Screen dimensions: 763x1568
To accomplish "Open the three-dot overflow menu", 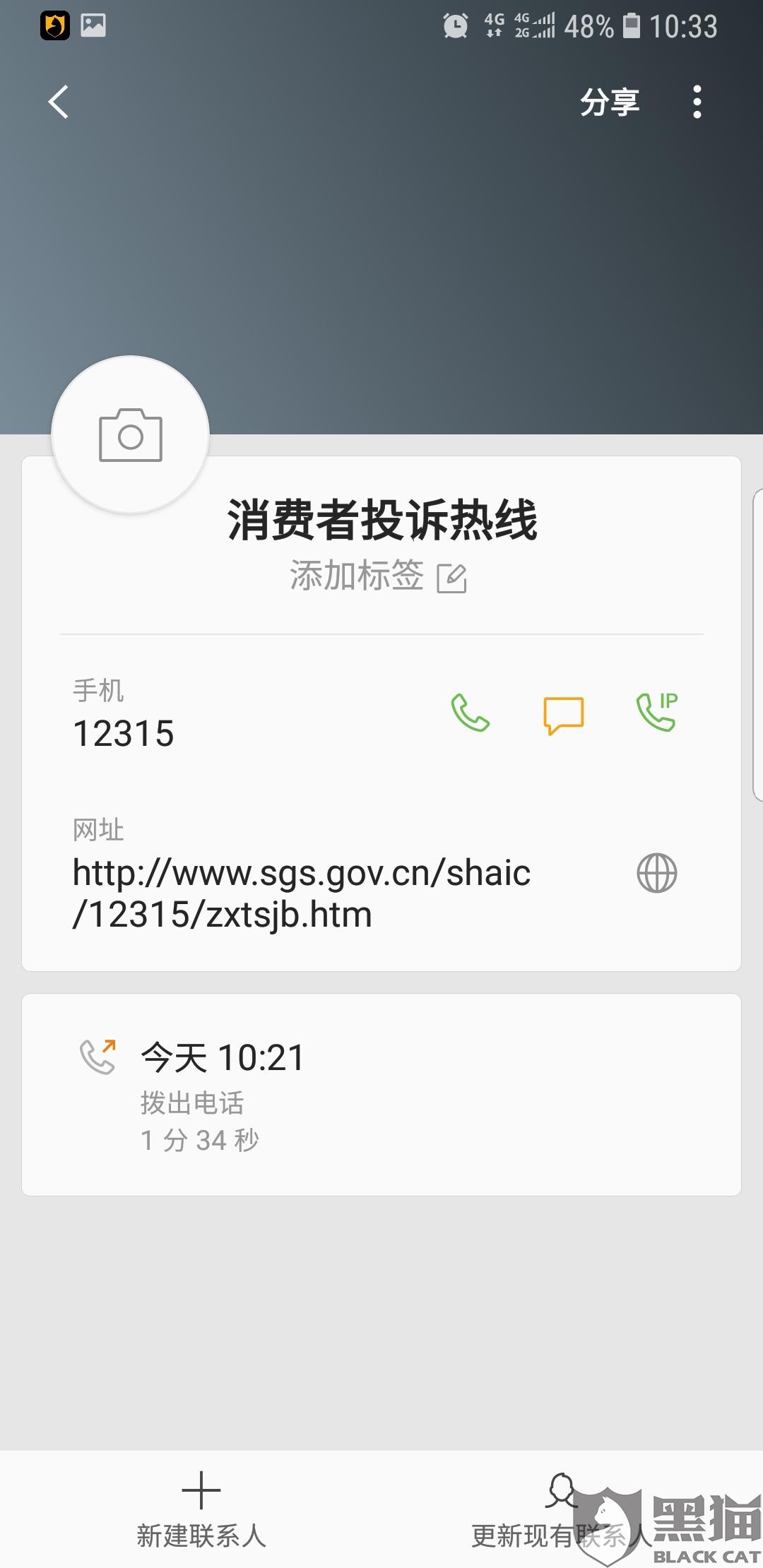I will 697,102.
